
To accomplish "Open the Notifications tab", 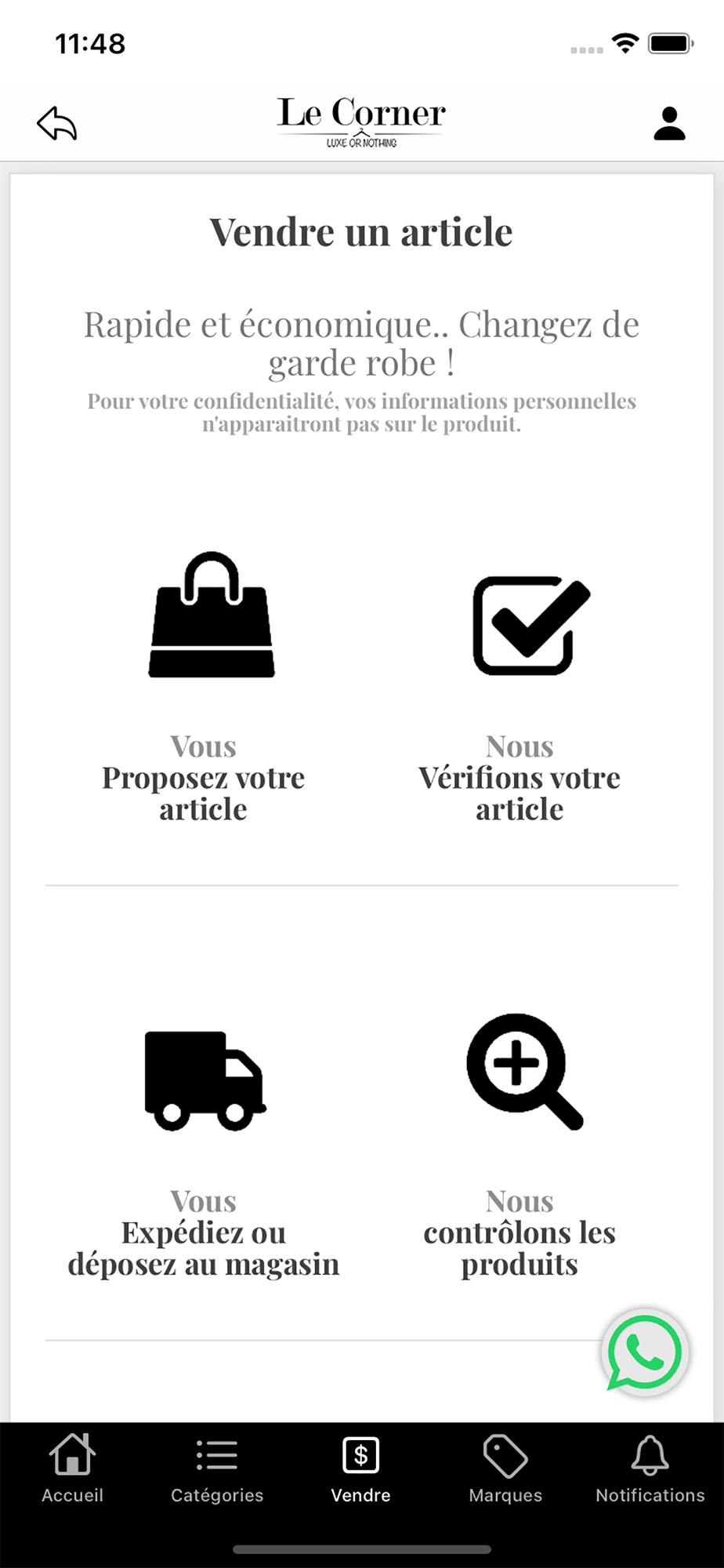I will tap(650, 1468).
